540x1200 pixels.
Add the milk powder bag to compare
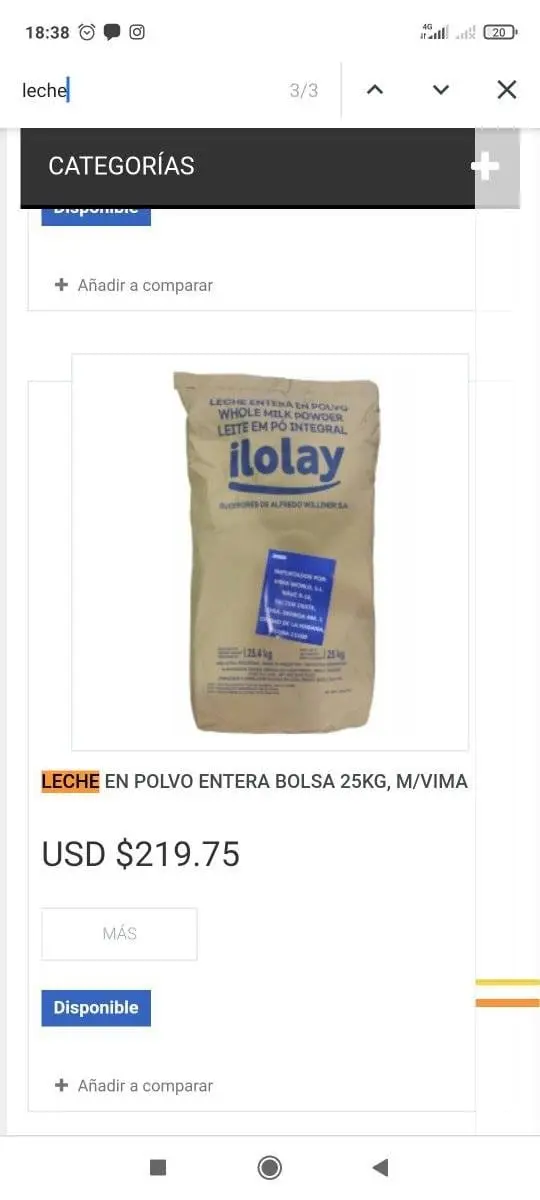134,1086
